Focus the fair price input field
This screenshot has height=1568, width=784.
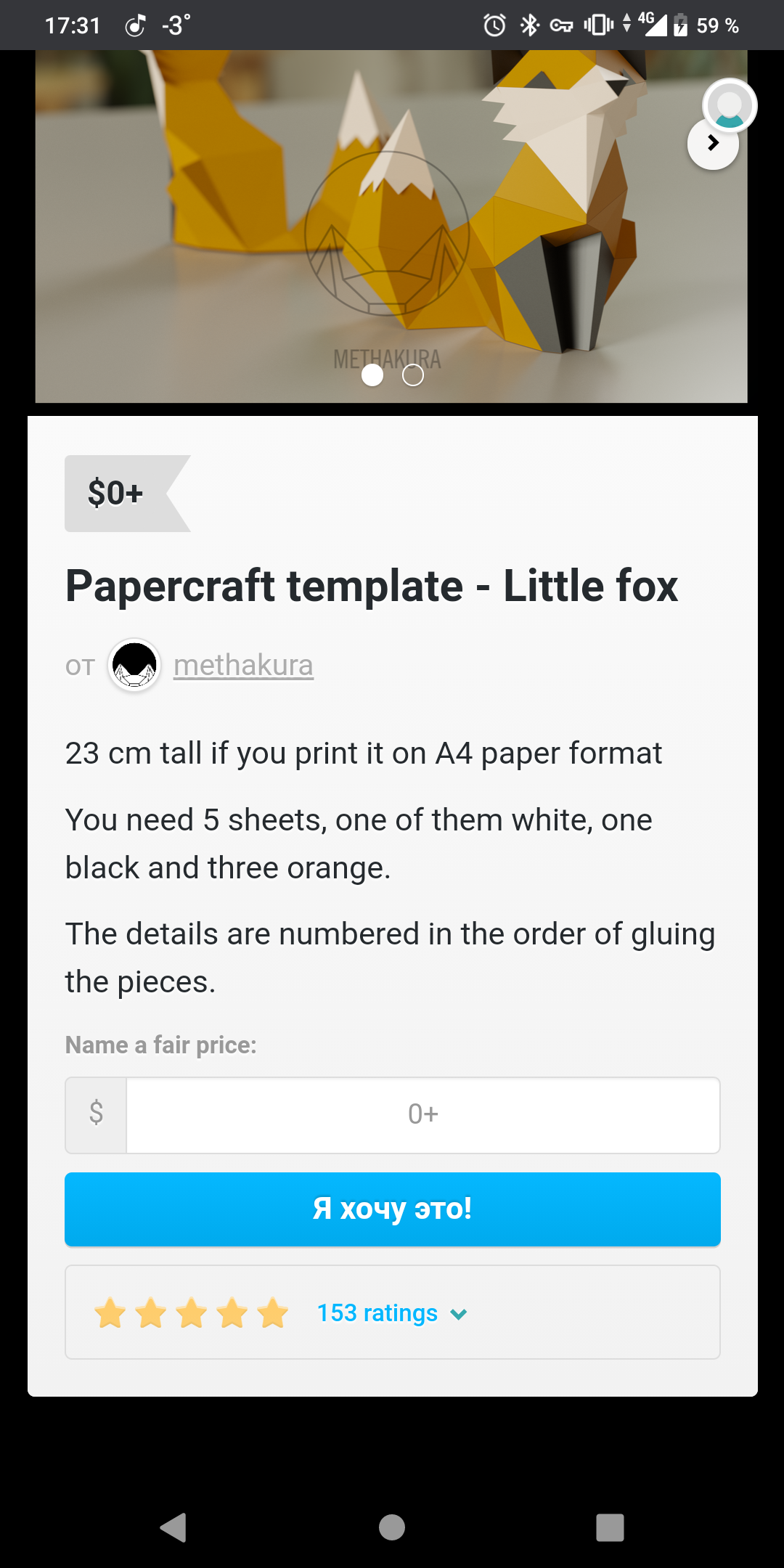[423, 1115]
